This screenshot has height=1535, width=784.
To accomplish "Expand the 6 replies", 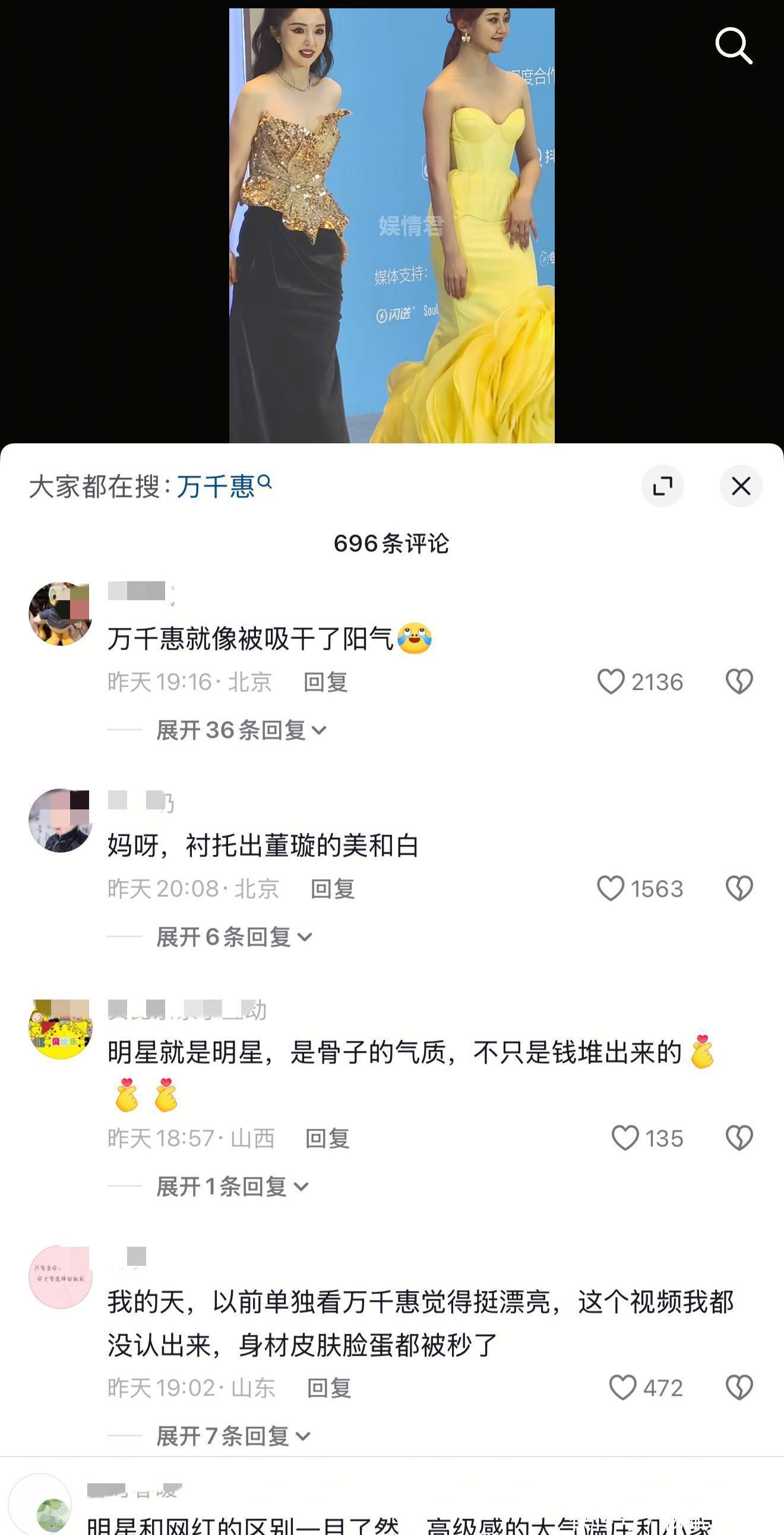I will pyautogui.click(x=233, y=937).
